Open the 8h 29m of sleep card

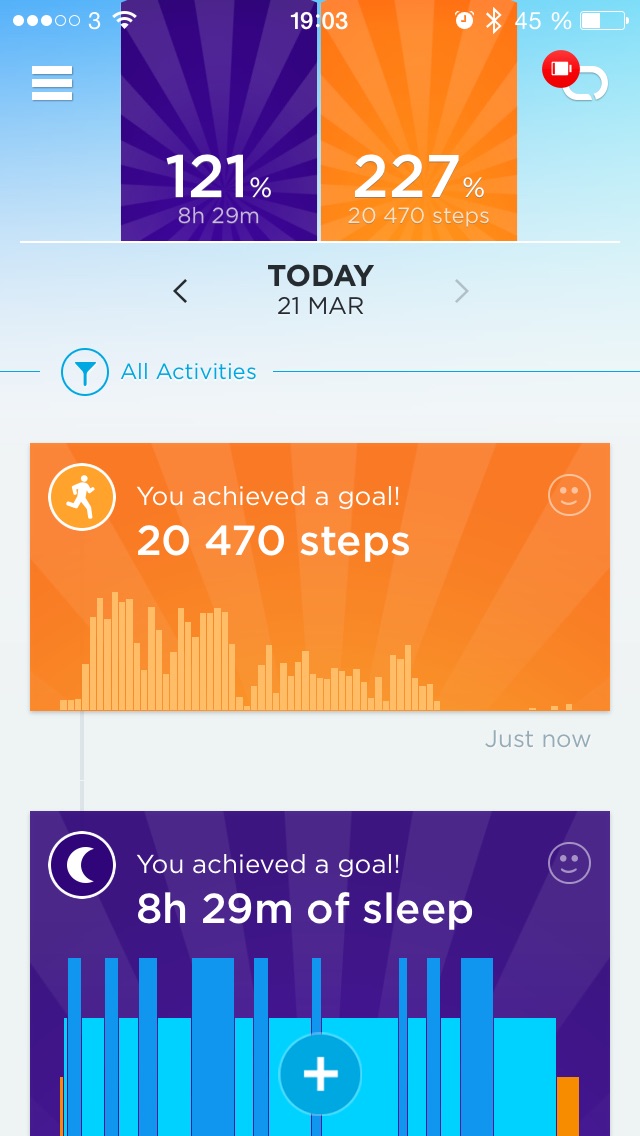pyautogui.click(x=320, y=973)
